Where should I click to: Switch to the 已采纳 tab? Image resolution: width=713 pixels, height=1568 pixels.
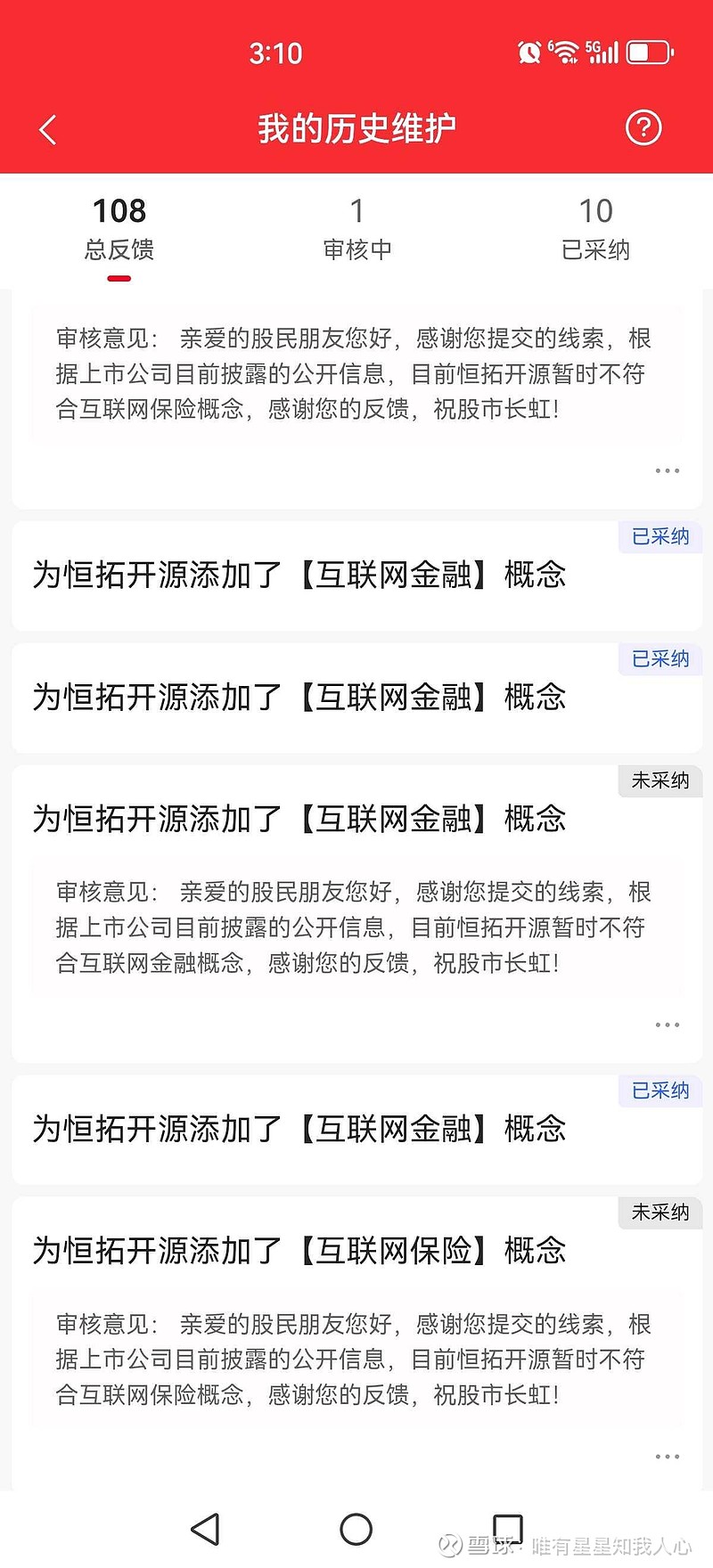pyautogui.click(x=595, y=230)
